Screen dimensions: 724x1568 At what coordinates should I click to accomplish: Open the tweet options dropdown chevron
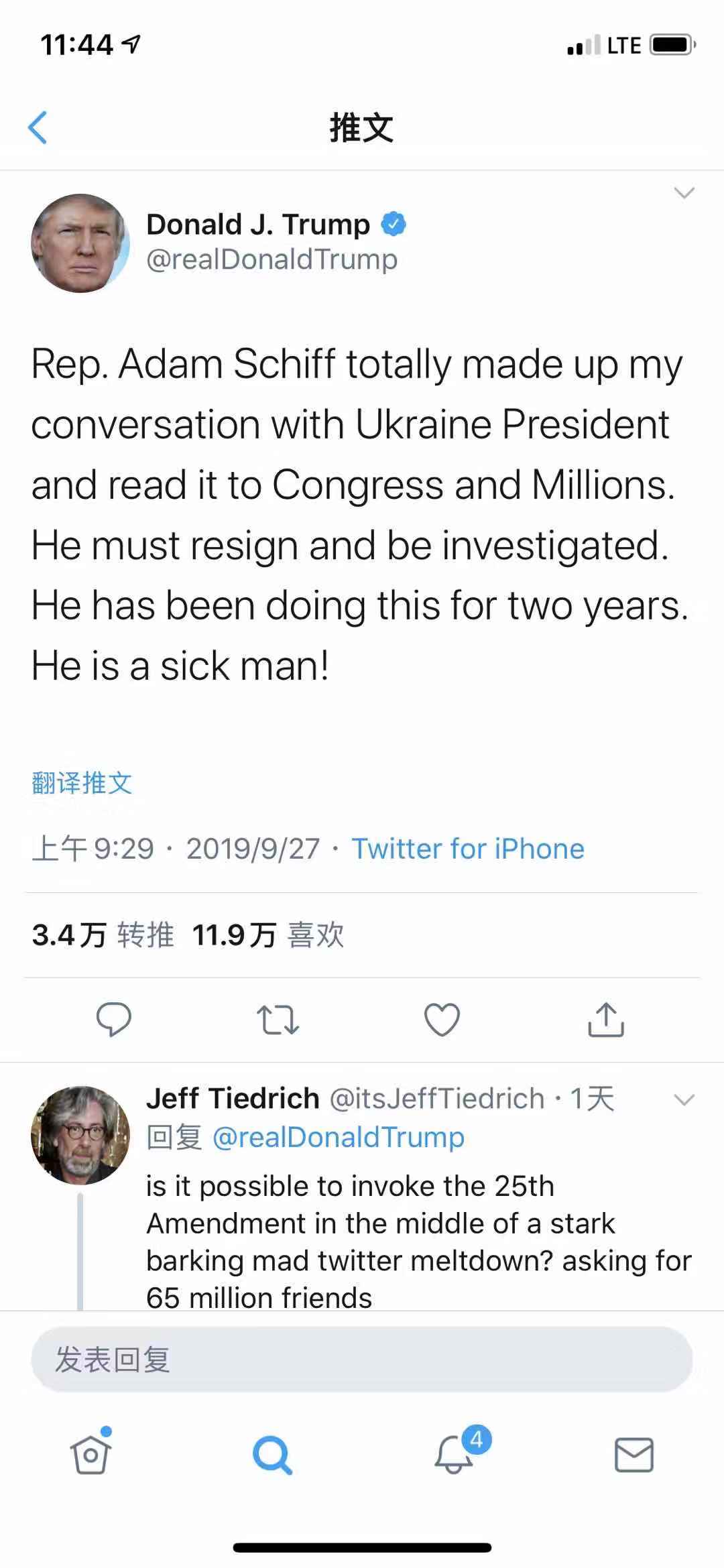tap(683, 194)
